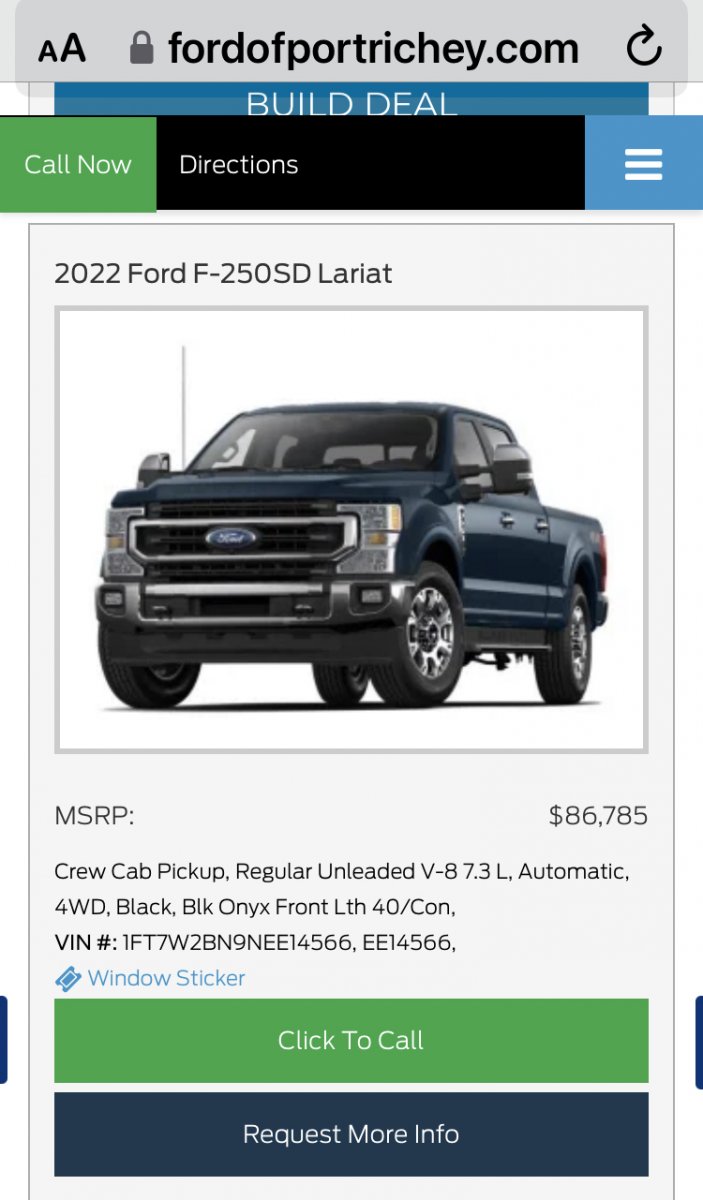The height and width of the screenshot is (1200, 703).
Task: Select Request More Info
Action: 351,1134
